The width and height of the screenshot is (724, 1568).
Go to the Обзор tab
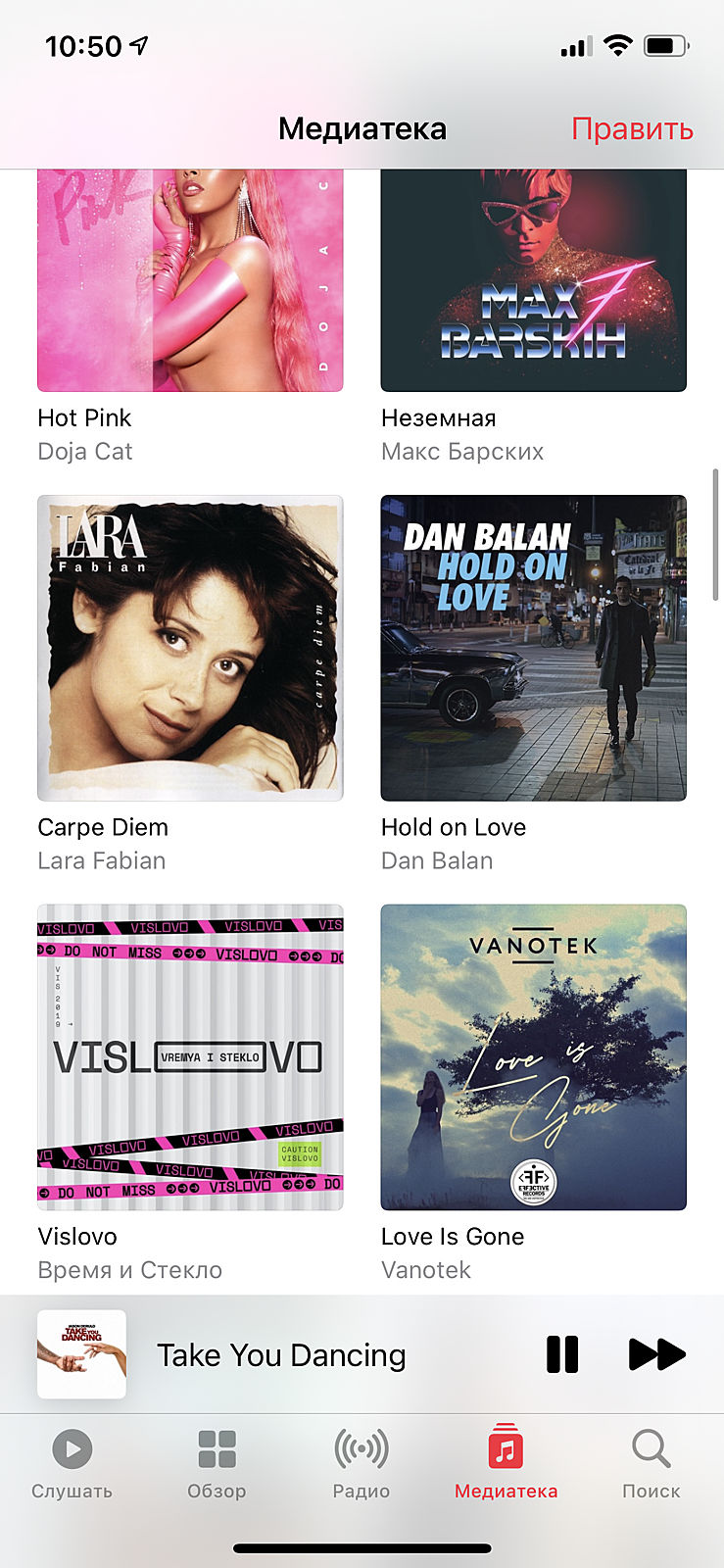pyautogui.click(x=217, y=1464)
